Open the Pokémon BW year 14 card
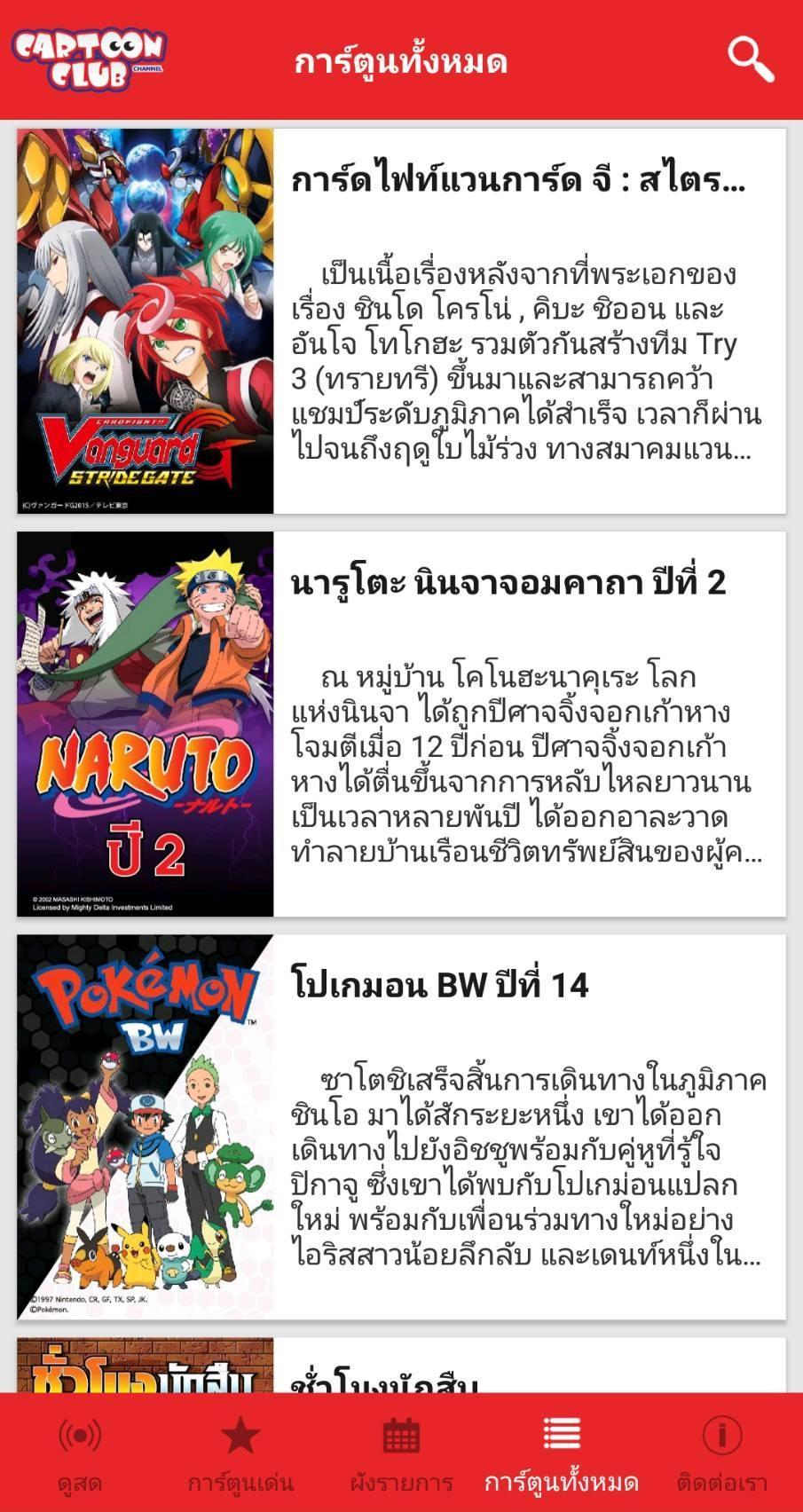 (401, 1127)
